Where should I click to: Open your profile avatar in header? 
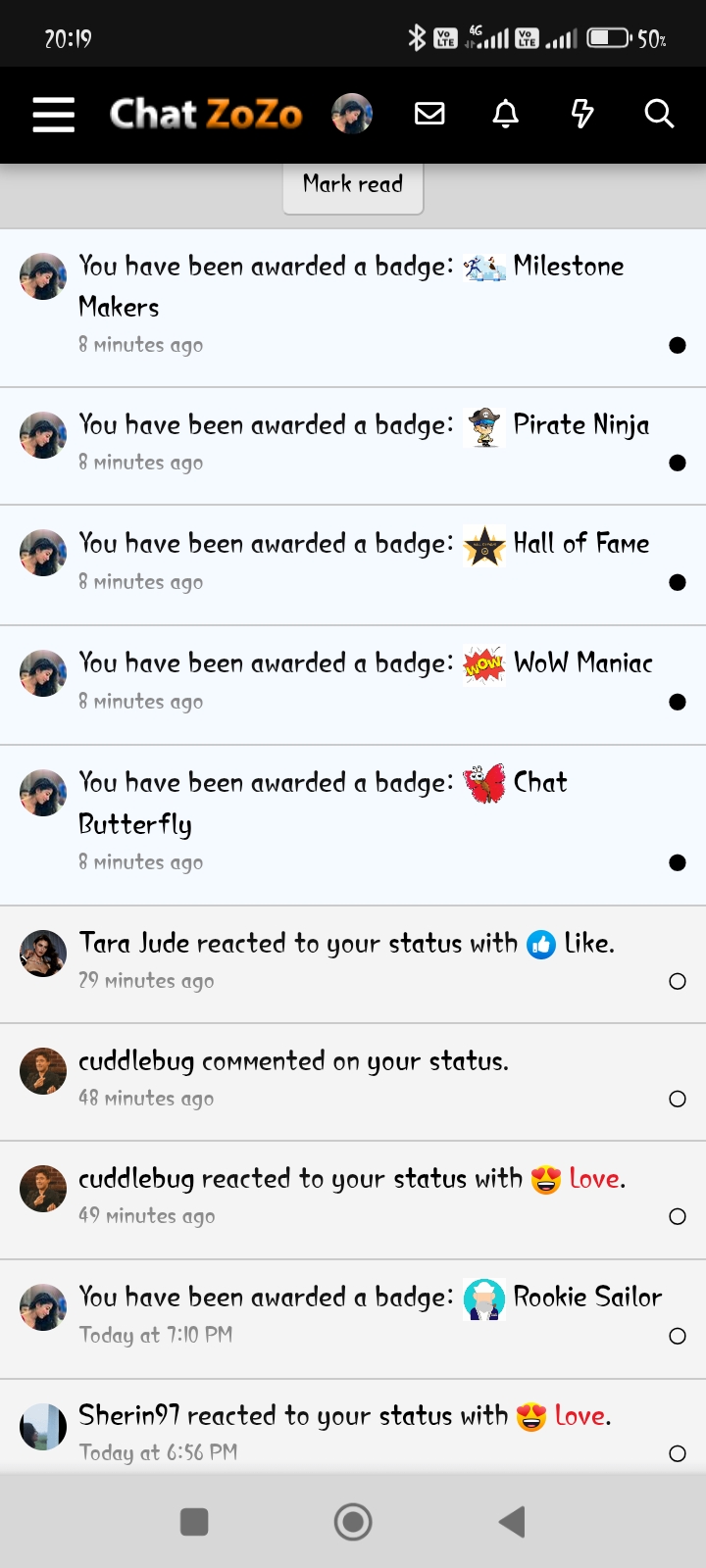coord(352,114)
